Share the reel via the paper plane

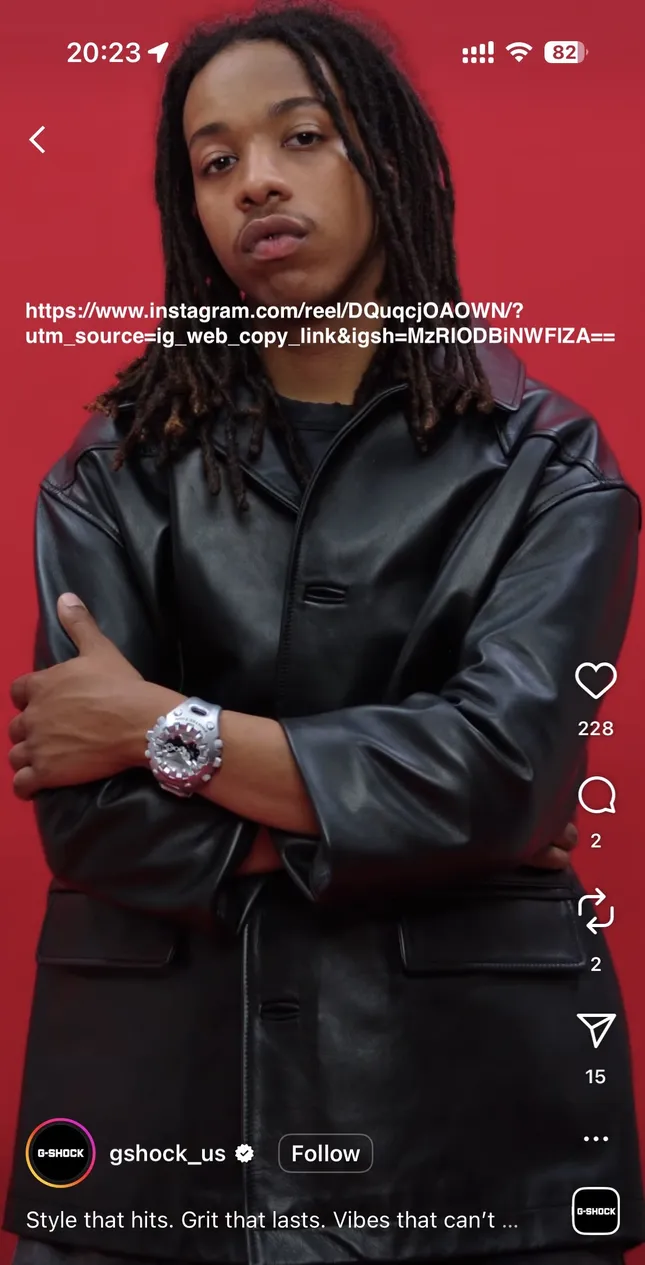pyautogui.click(x=595, y=1030)
